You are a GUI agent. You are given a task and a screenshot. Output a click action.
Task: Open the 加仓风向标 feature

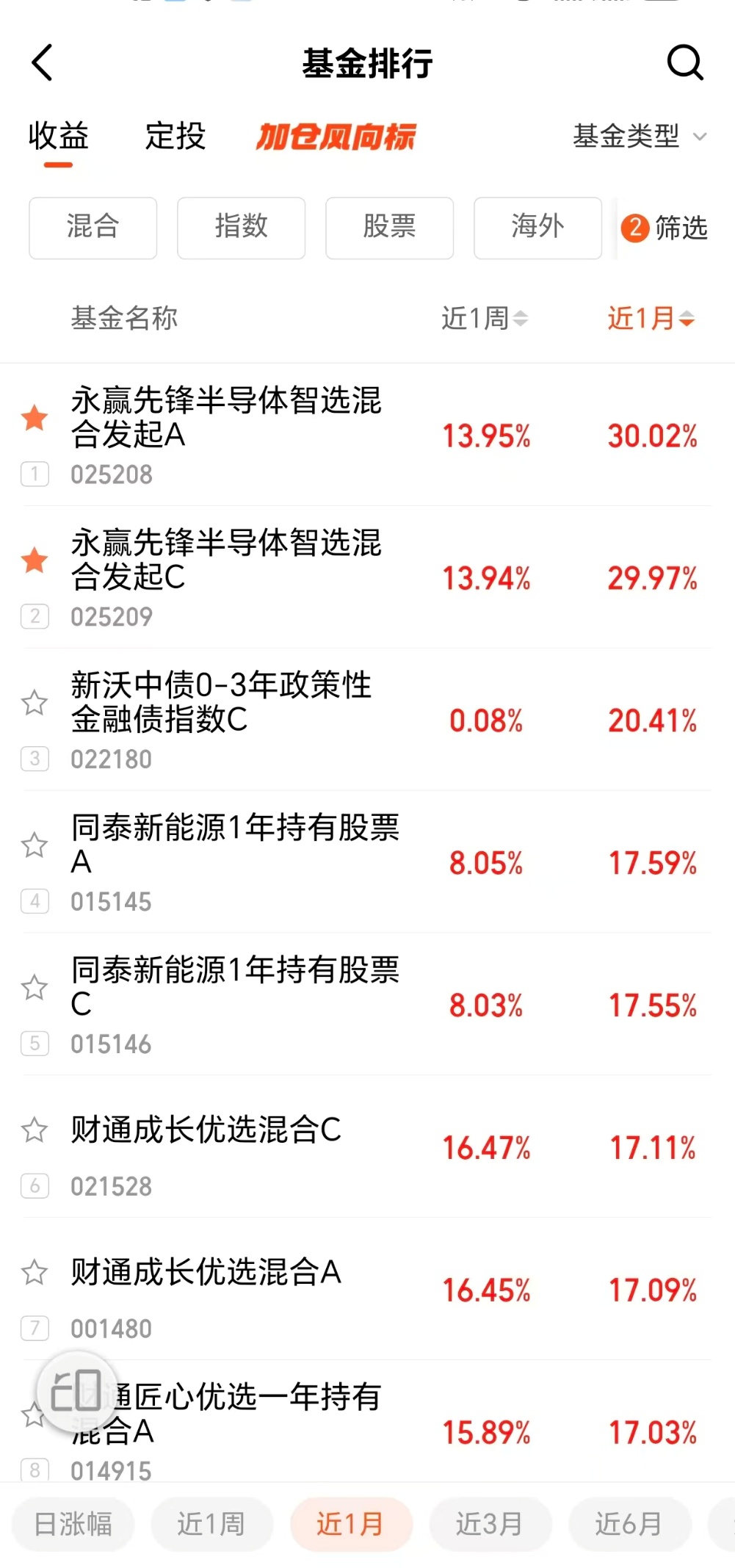coord(336,137)
